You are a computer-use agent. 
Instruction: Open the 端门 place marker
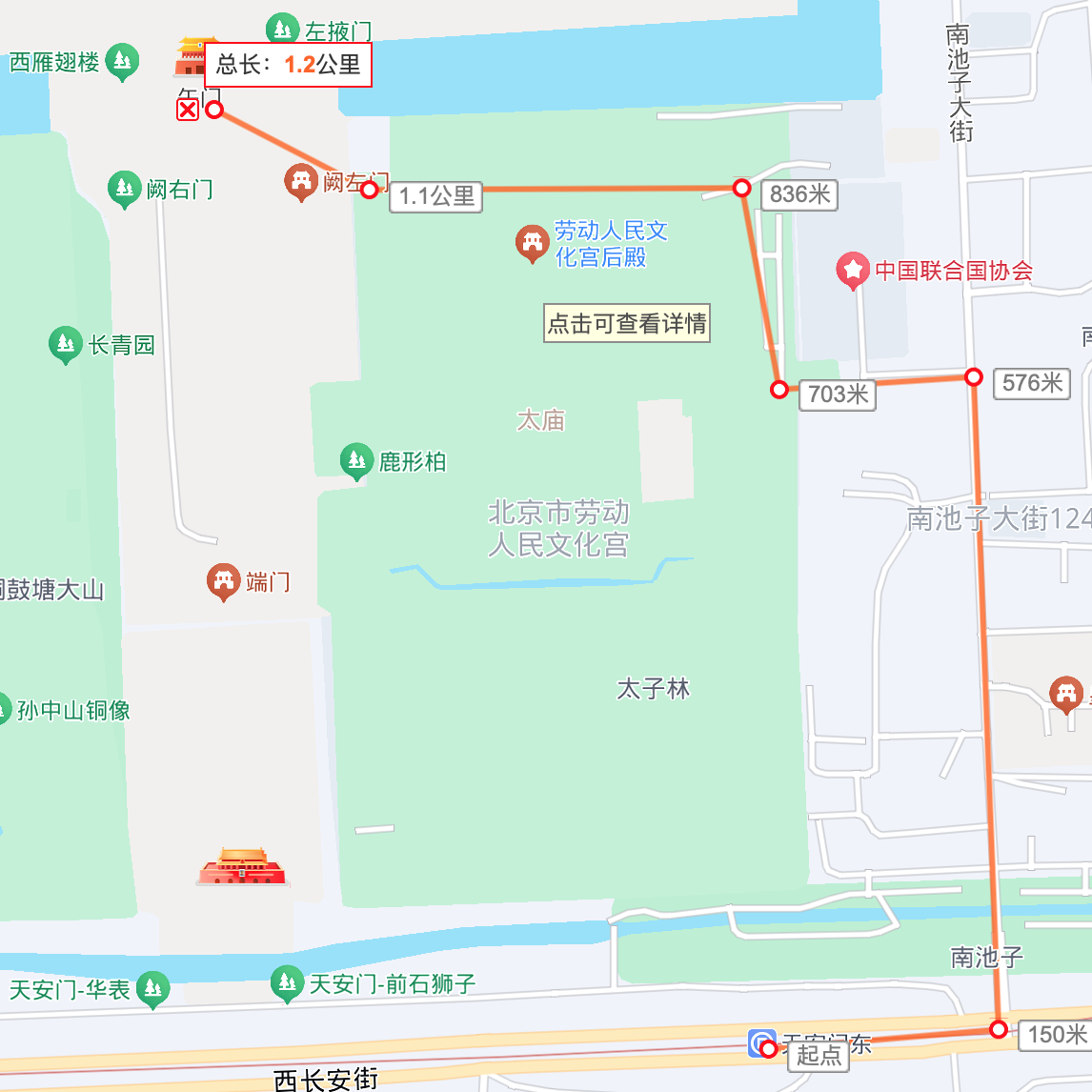tap(224, 581)
